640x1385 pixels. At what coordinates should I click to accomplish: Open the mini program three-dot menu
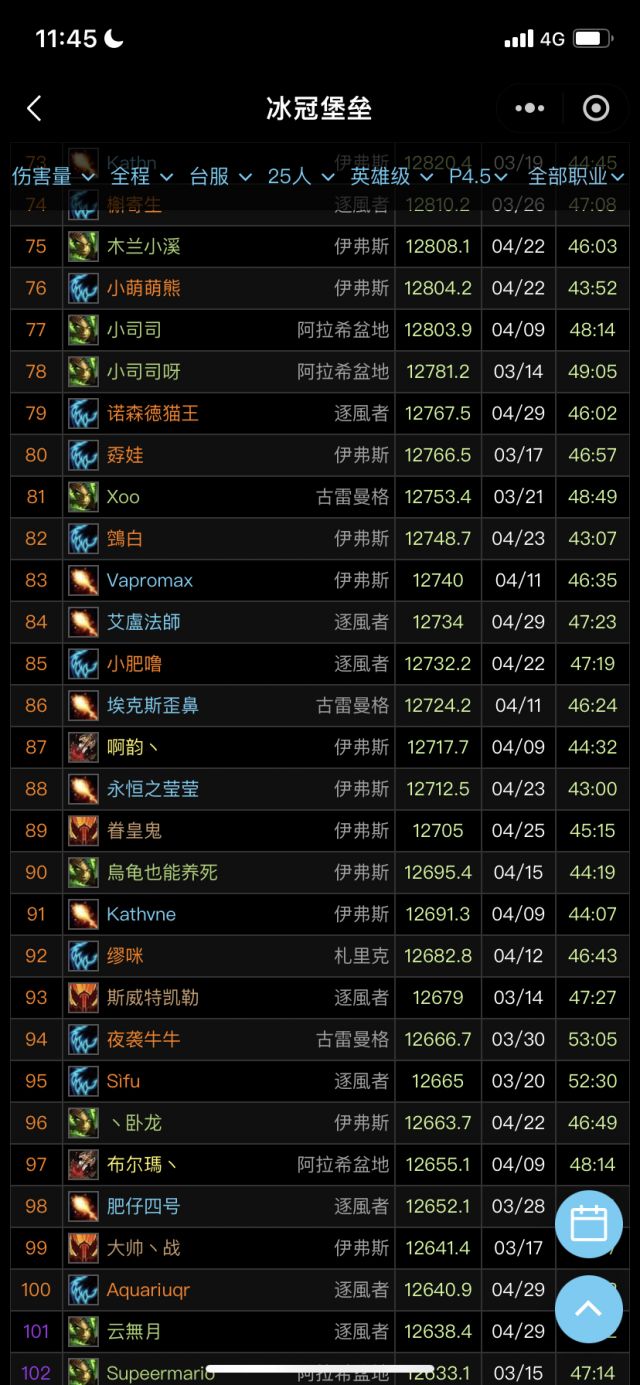pos(529,108)
